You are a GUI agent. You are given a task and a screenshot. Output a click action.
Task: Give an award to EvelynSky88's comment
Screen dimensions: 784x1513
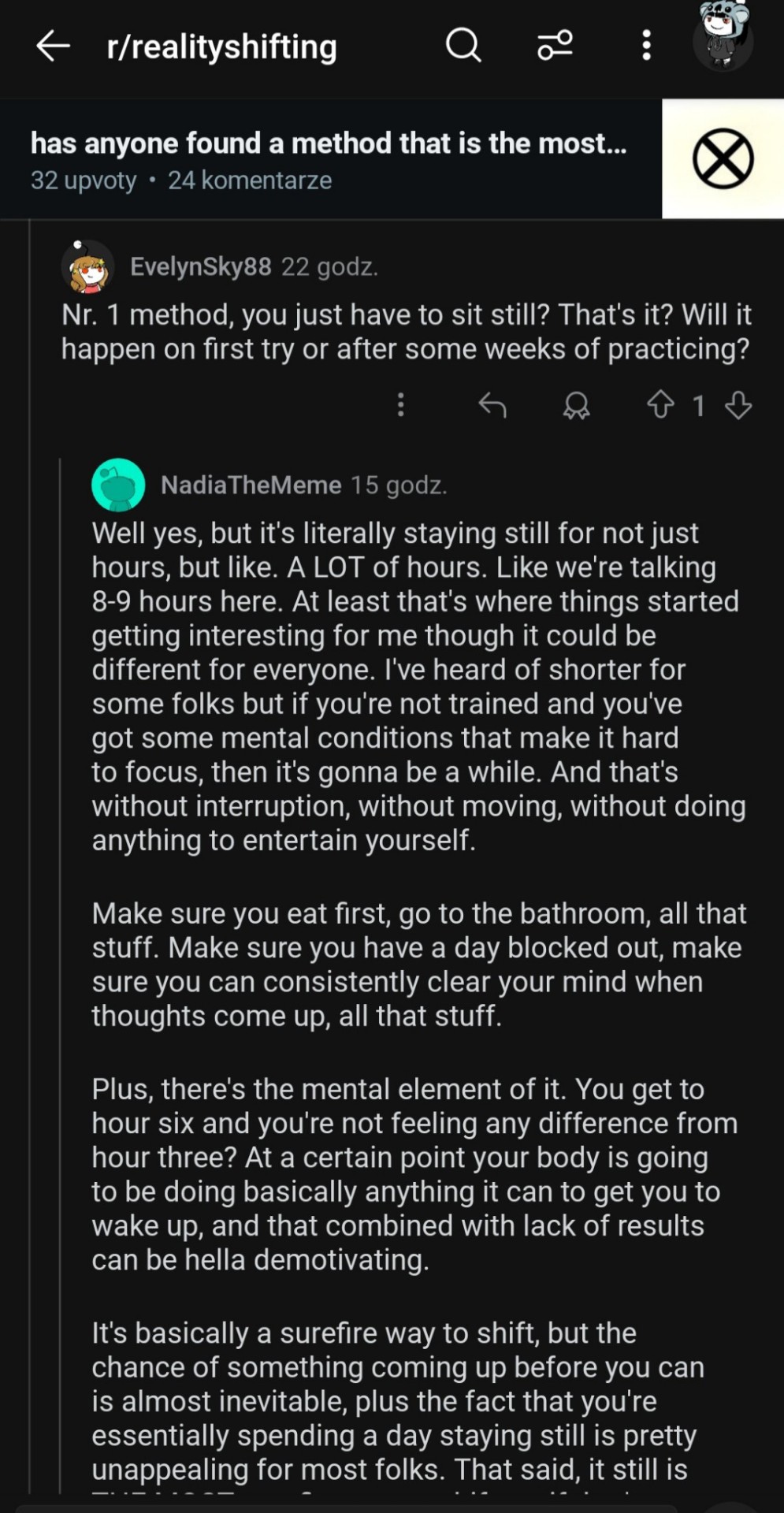coord(576,405)
